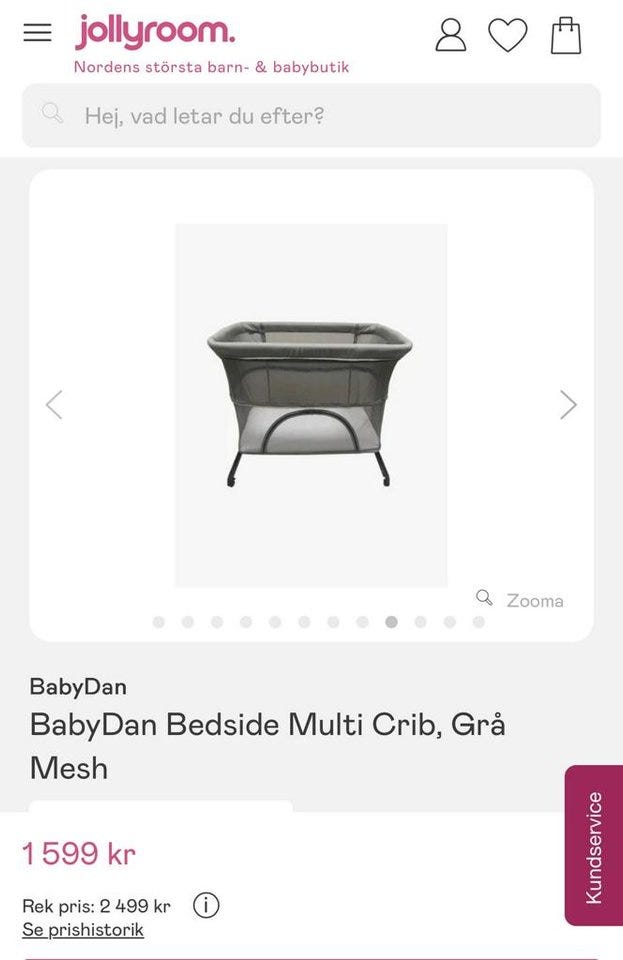
Task: Open the crib product image
Action: [310, 404]
